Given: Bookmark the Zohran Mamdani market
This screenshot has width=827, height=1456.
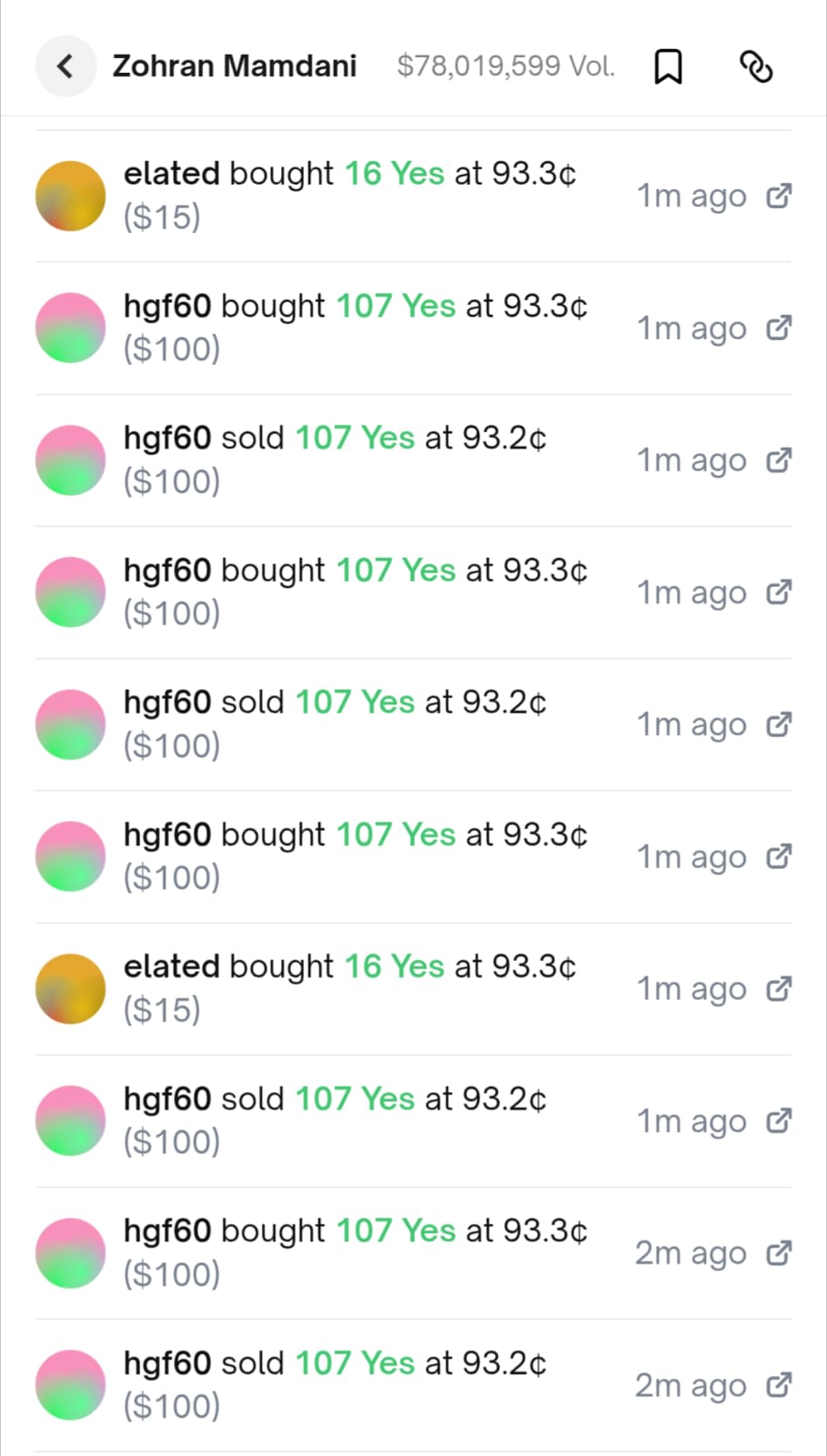Looking at the screenshot, I should tap(669, 66).
